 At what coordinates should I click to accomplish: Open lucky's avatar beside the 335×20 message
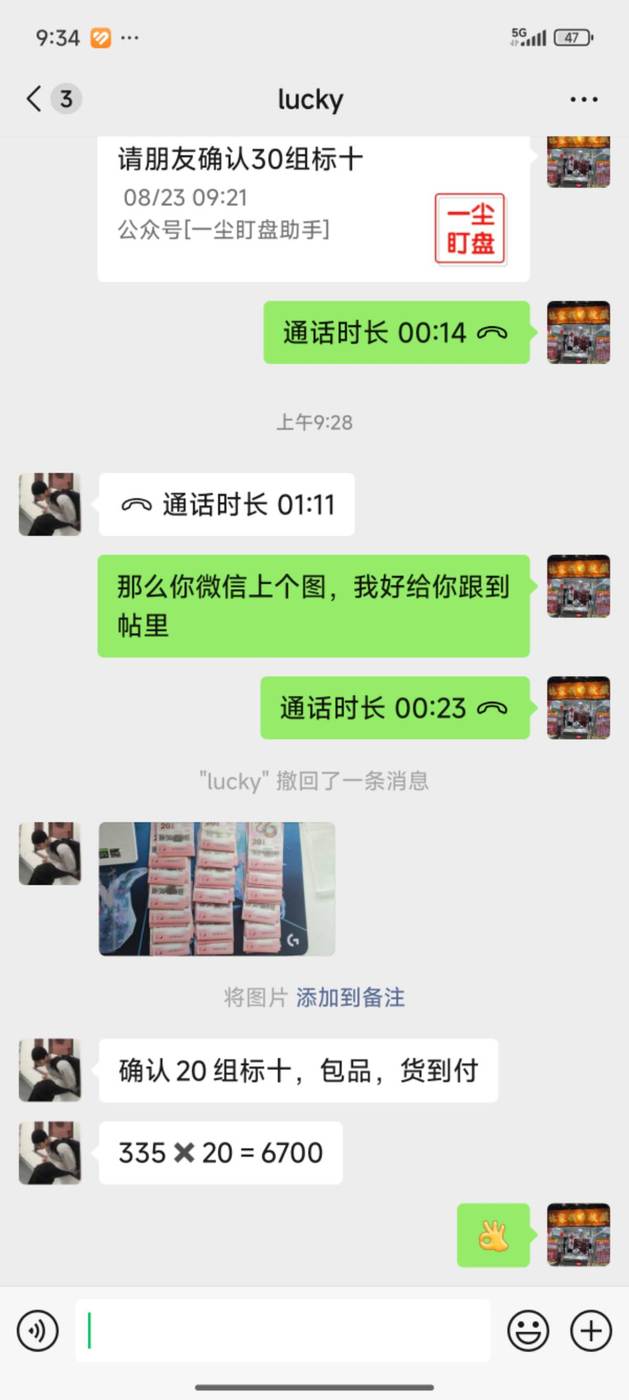pos(50,1153)
